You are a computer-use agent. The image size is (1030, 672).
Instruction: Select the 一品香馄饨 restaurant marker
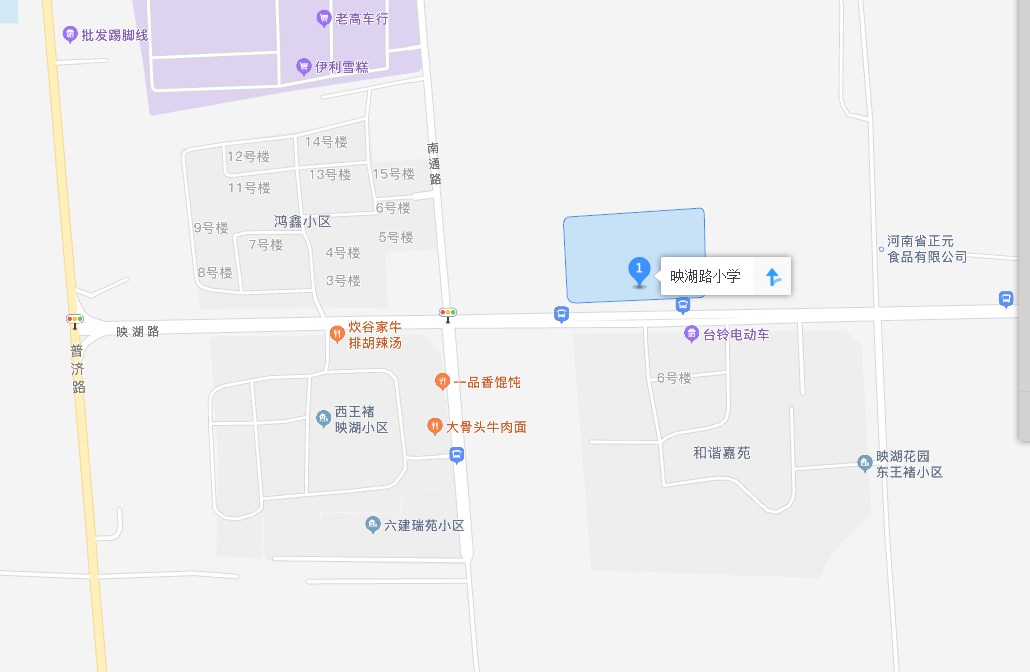tap(442, 381)
